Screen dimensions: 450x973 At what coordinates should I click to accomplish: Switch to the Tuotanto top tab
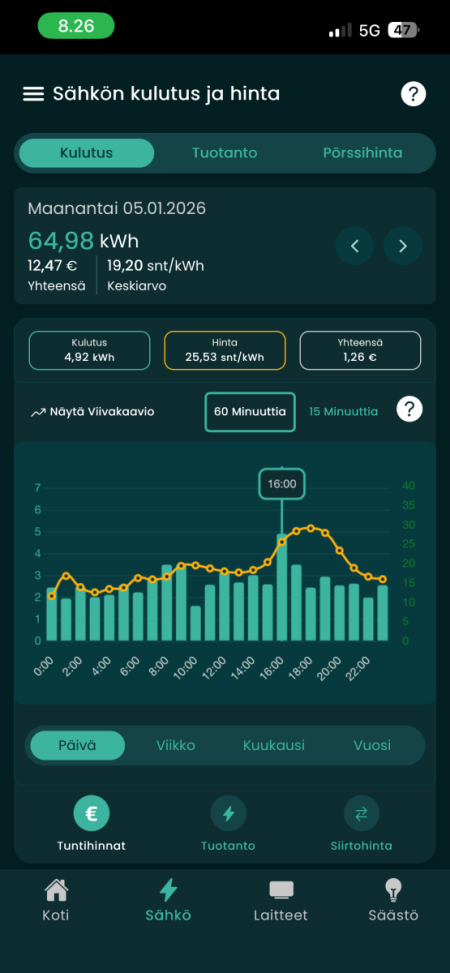tap(224, 153)
